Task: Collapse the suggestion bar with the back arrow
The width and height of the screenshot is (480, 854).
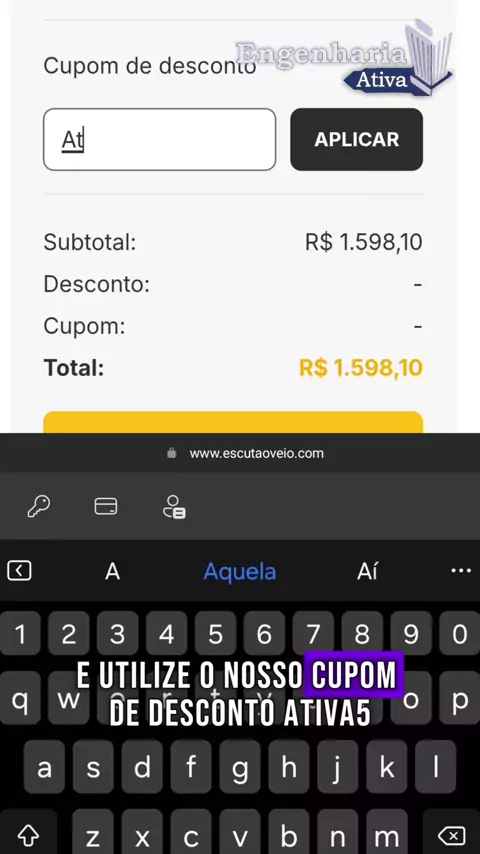Action: pyautogui.click(x=20, y=571)
